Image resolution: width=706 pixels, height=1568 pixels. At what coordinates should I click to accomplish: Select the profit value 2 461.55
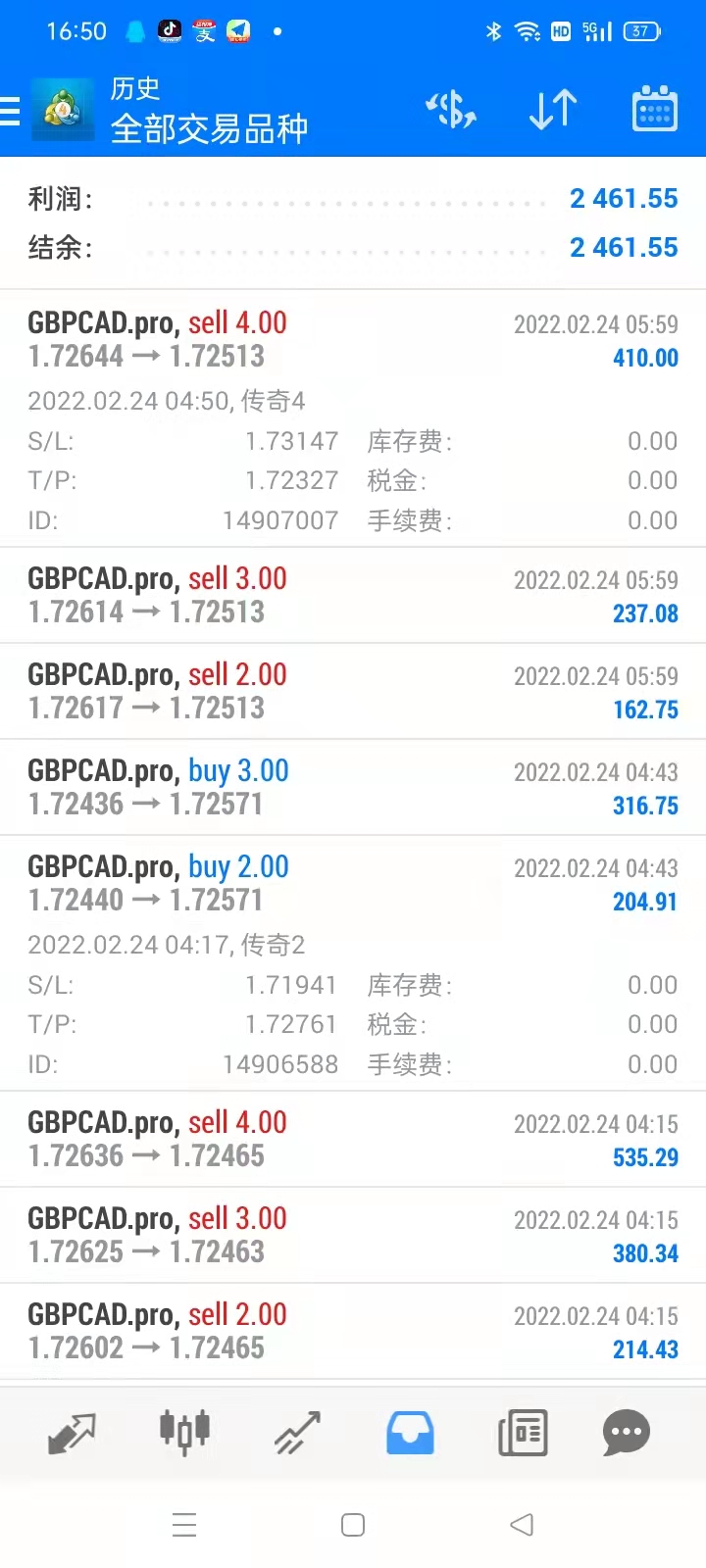(624, 198)
